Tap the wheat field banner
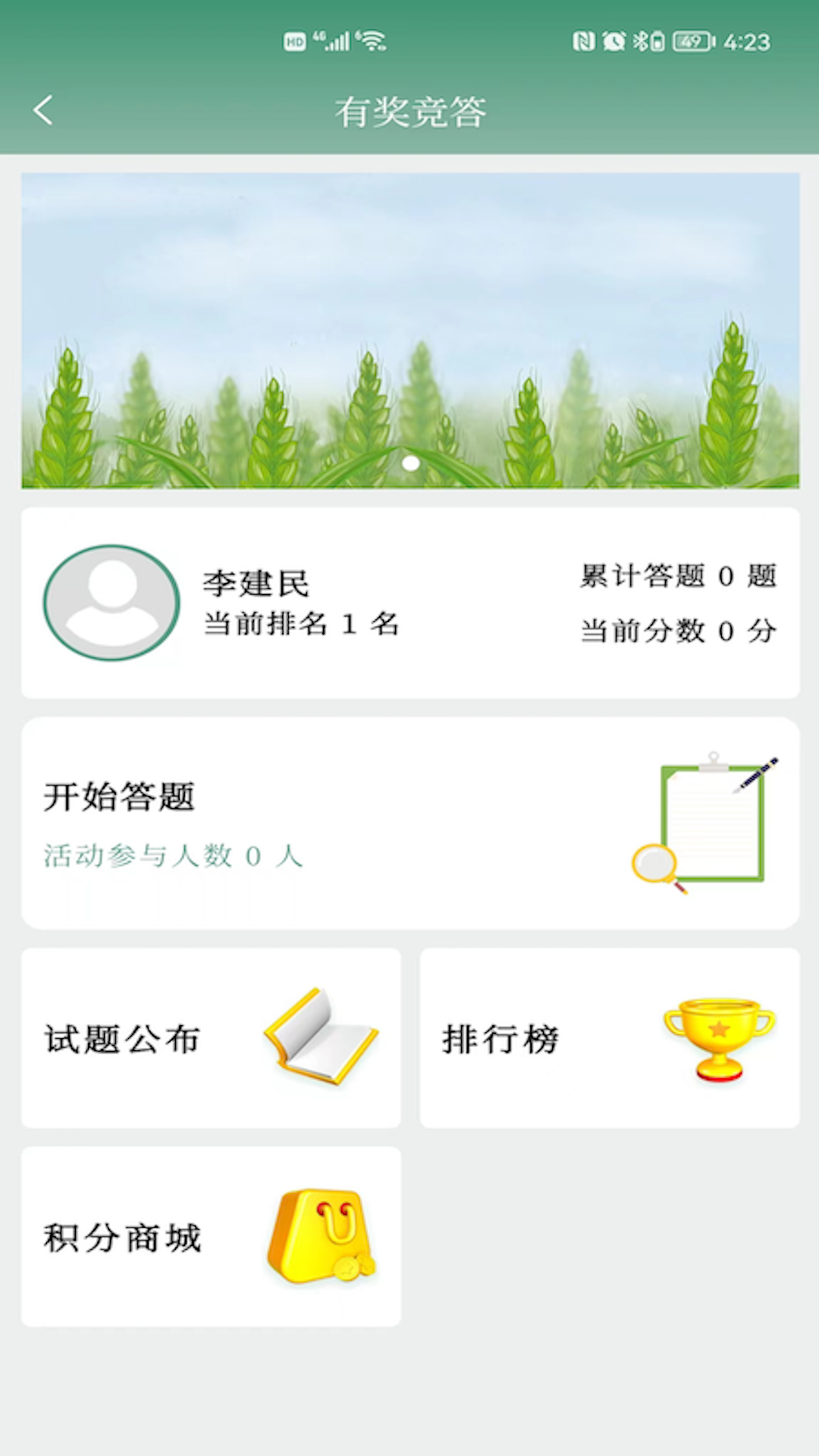The width and height of the screenshot is (819, 1456). pyautogui.click(x=409, y=331)
